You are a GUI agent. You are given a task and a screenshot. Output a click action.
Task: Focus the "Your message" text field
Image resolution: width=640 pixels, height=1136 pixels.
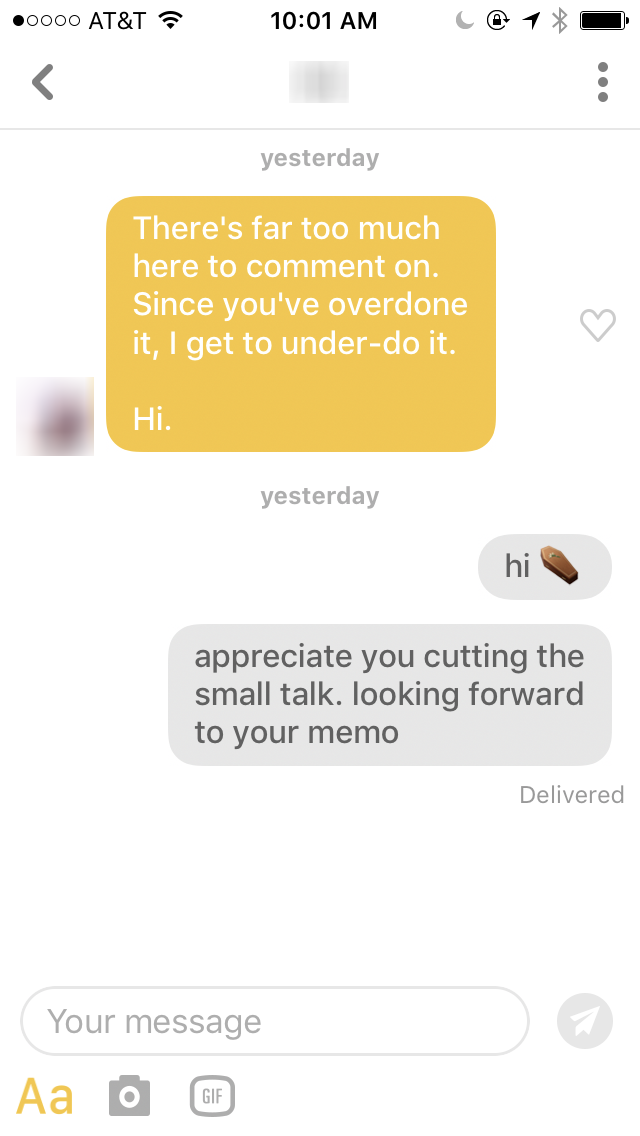275,1021
